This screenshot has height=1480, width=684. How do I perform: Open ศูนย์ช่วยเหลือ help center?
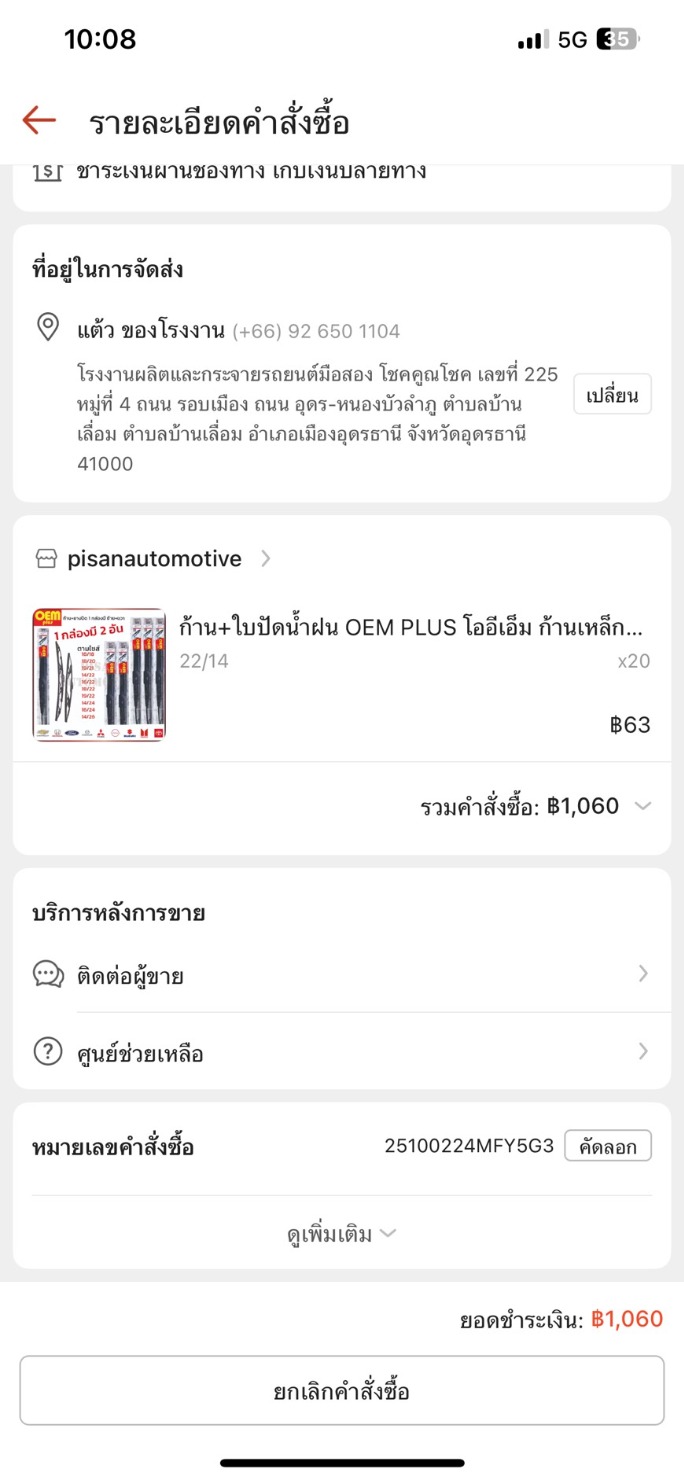click(x=342, y=1052)
